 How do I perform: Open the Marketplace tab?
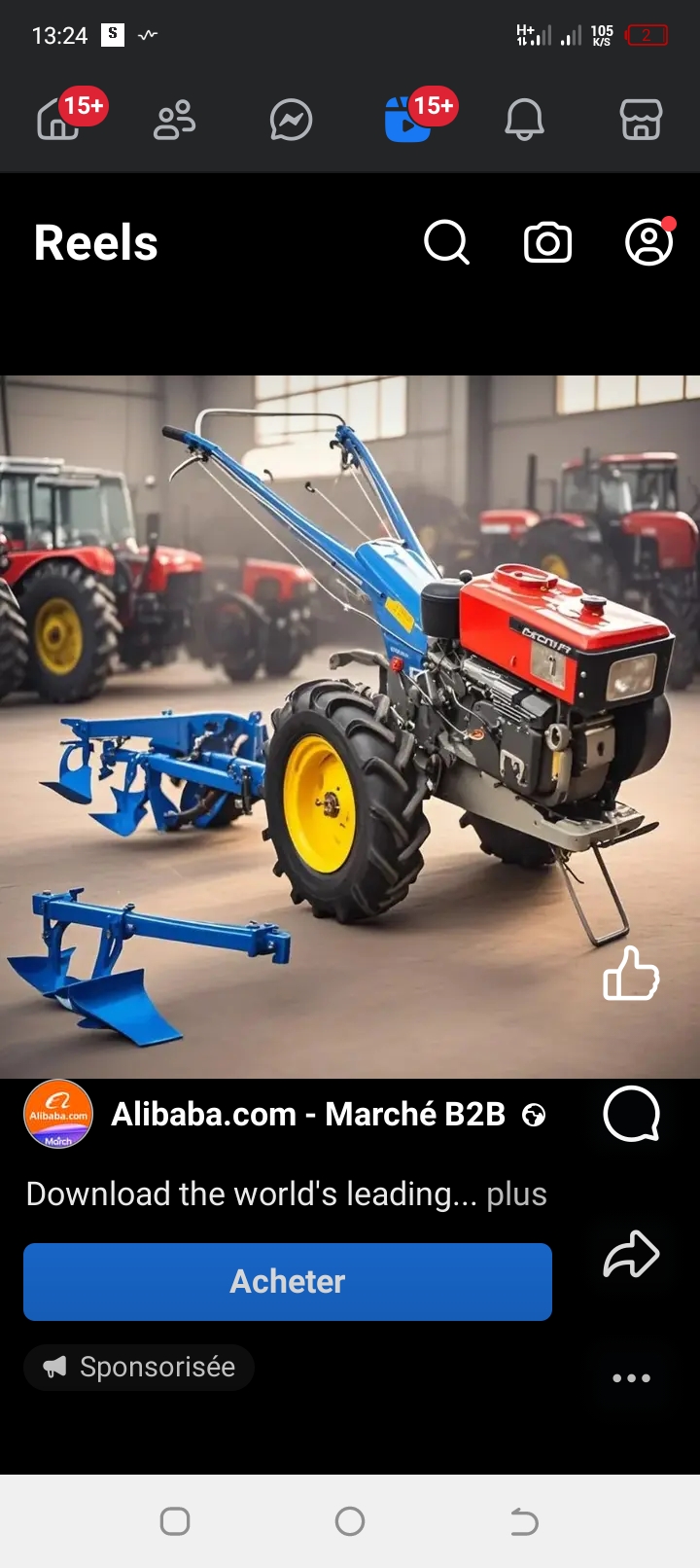pos(641,121)
